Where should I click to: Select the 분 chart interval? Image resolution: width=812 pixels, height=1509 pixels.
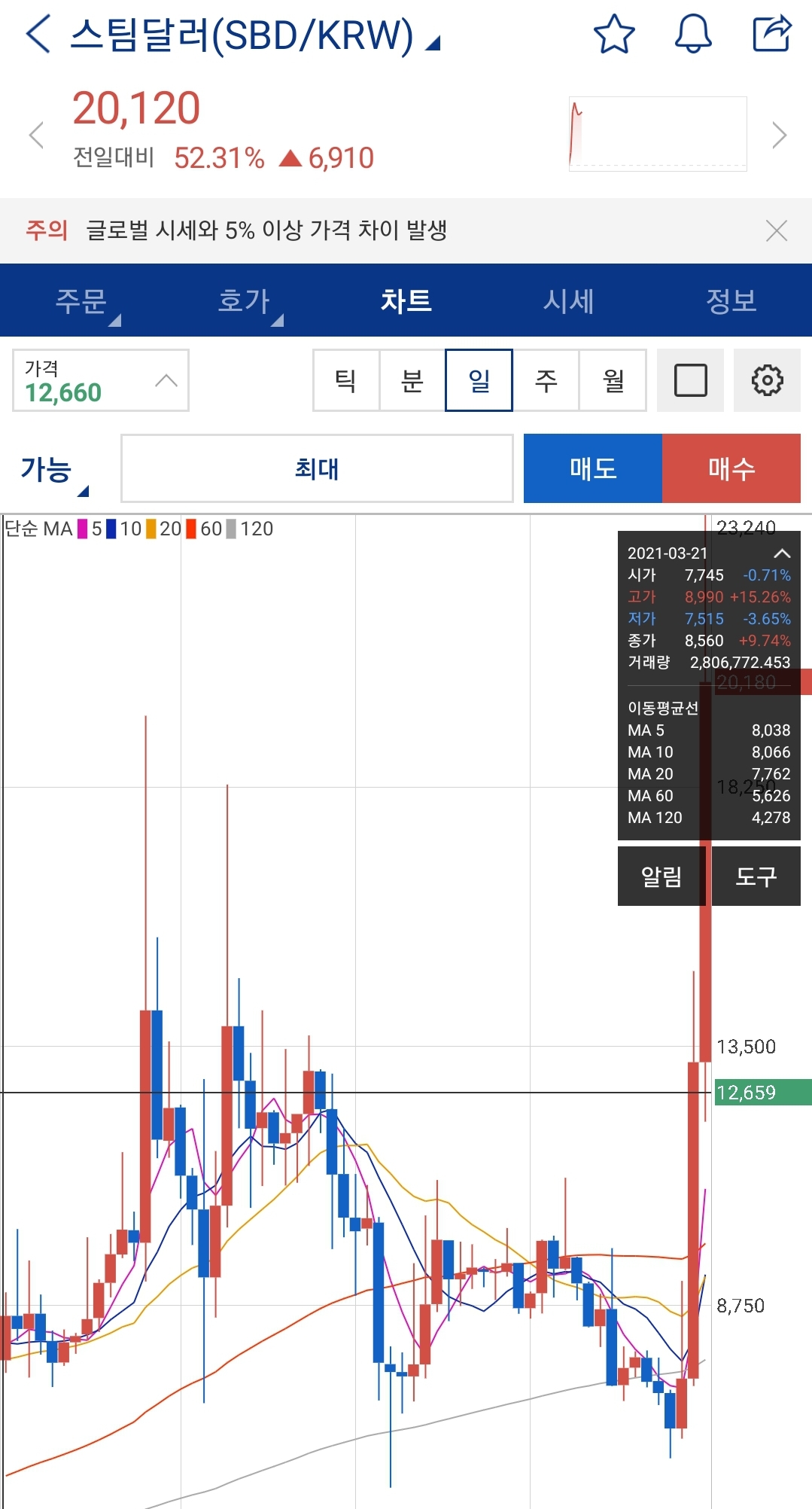pyautogui.click(x=412, y=380)
